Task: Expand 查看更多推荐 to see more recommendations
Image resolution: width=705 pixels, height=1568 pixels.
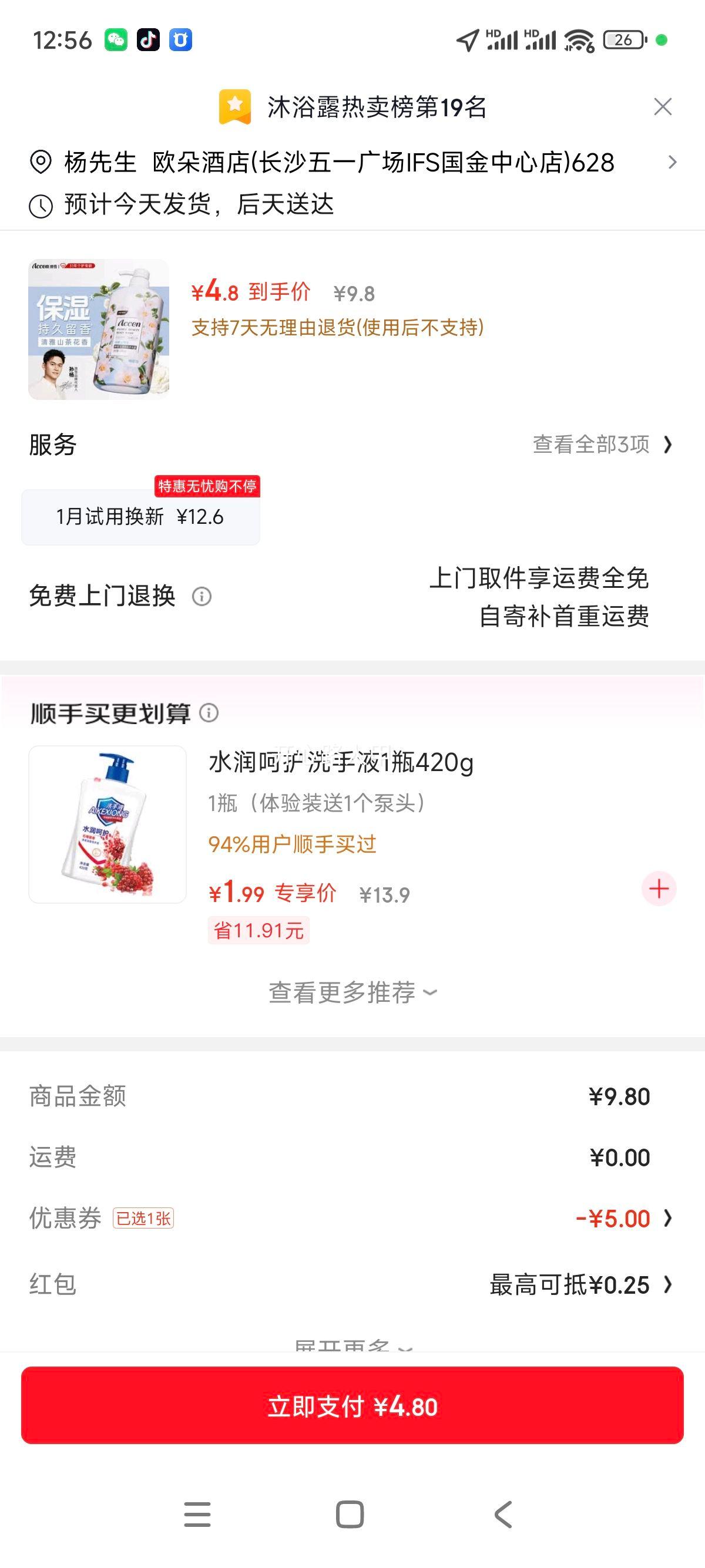Action: point(352,991)
